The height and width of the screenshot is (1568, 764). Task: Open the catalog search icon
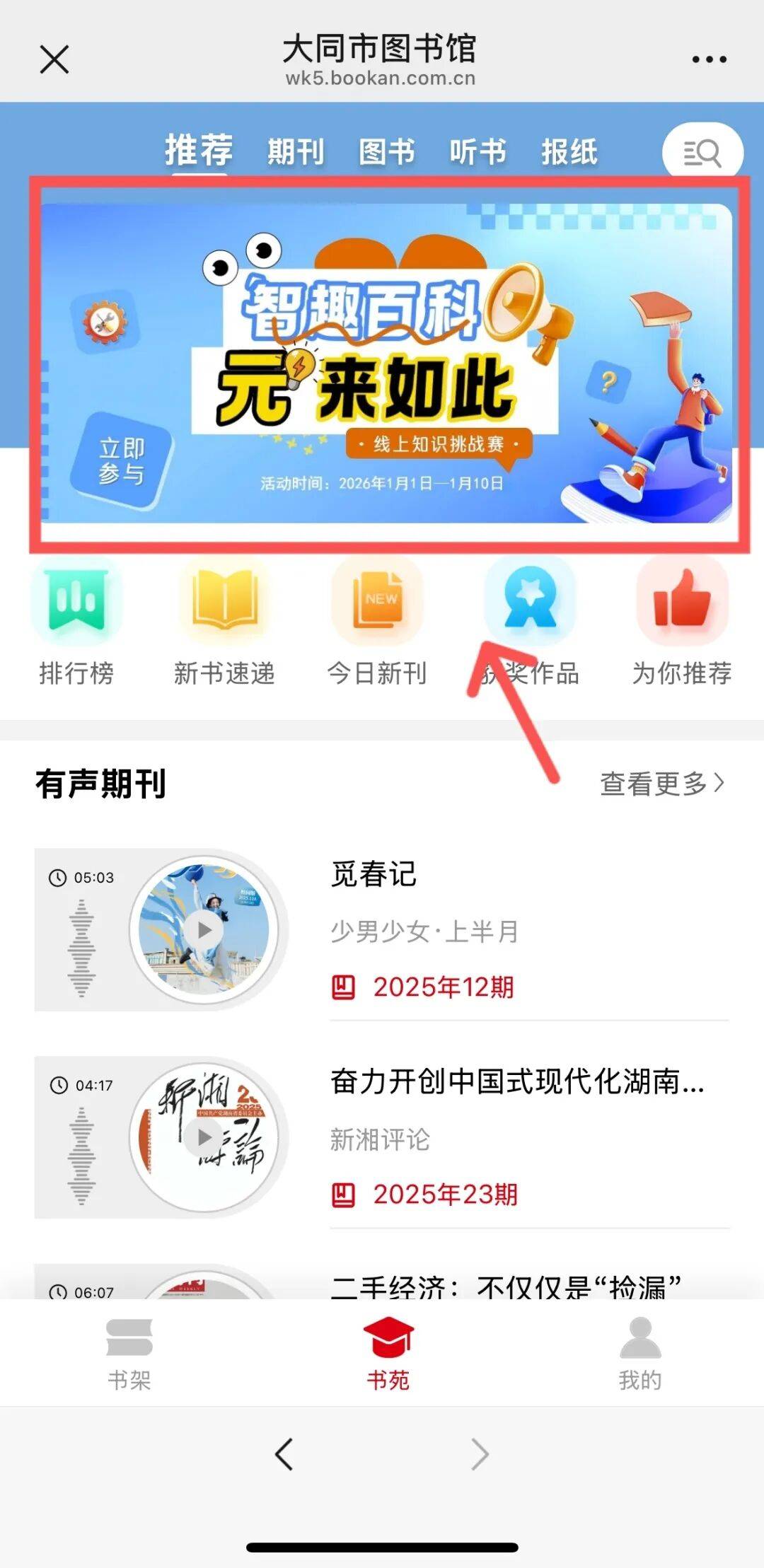(x=702, y=152)
